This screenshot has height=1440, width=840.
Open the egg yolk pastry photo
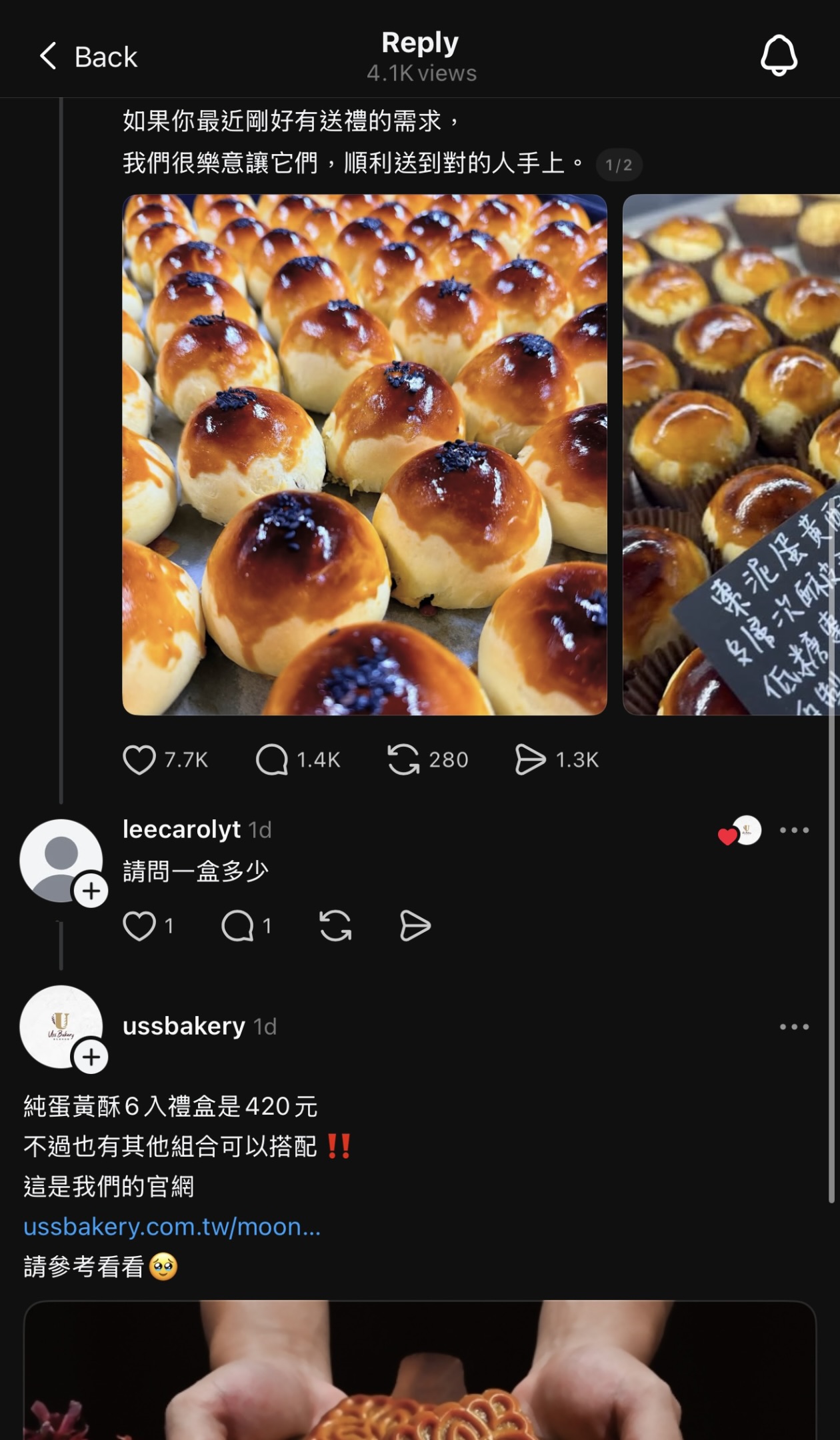364,454
